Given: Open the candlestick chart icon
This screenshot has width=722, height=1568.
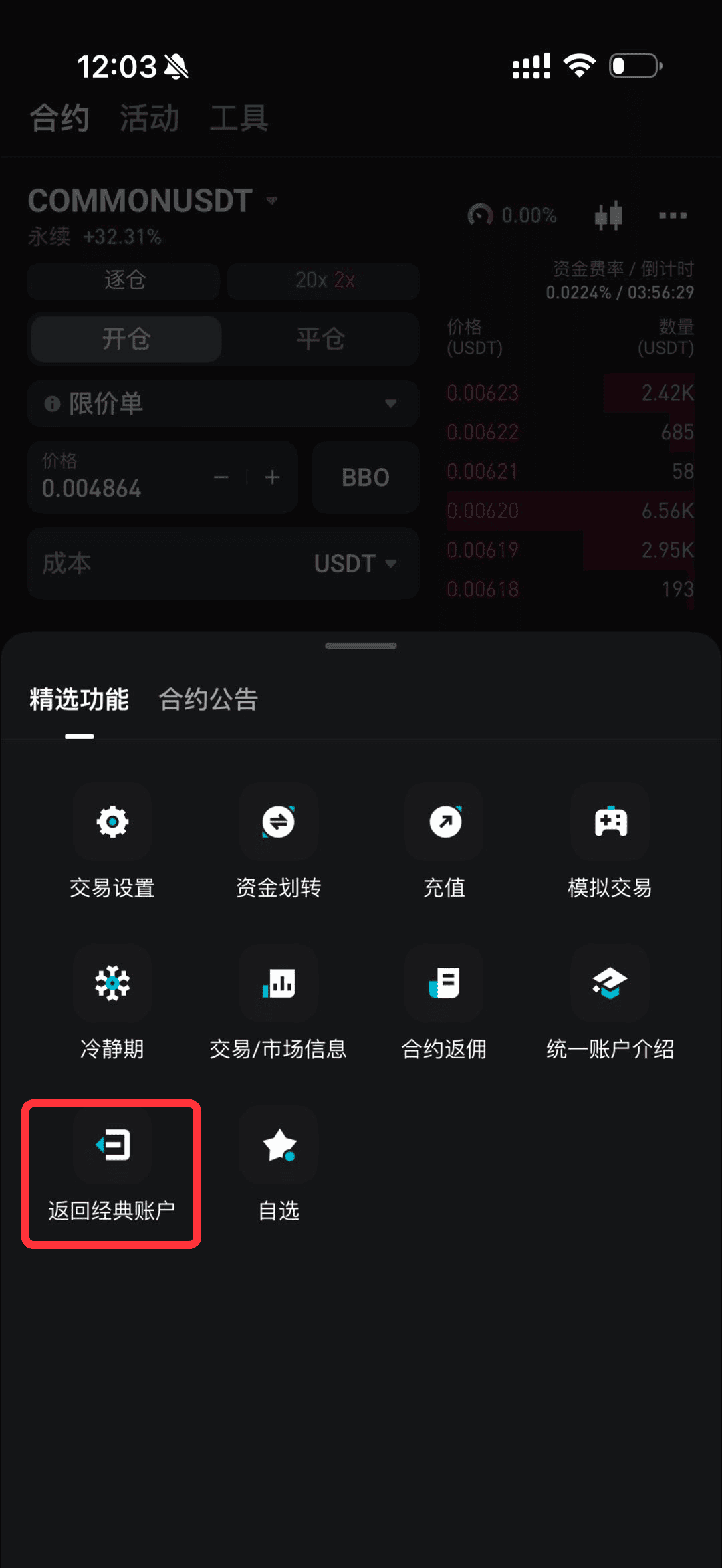Looking at the screenshot, I should [x=607, y=215].
